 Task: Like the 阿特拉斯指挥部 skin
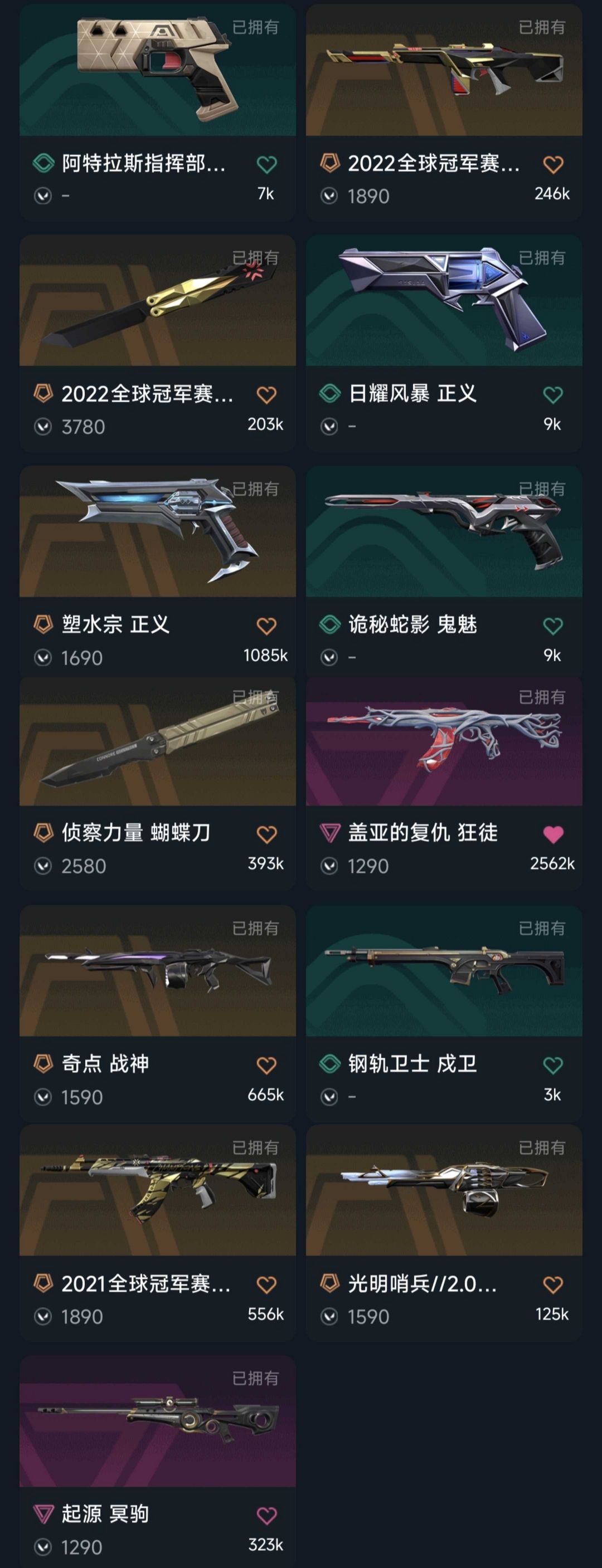point(266,164)
